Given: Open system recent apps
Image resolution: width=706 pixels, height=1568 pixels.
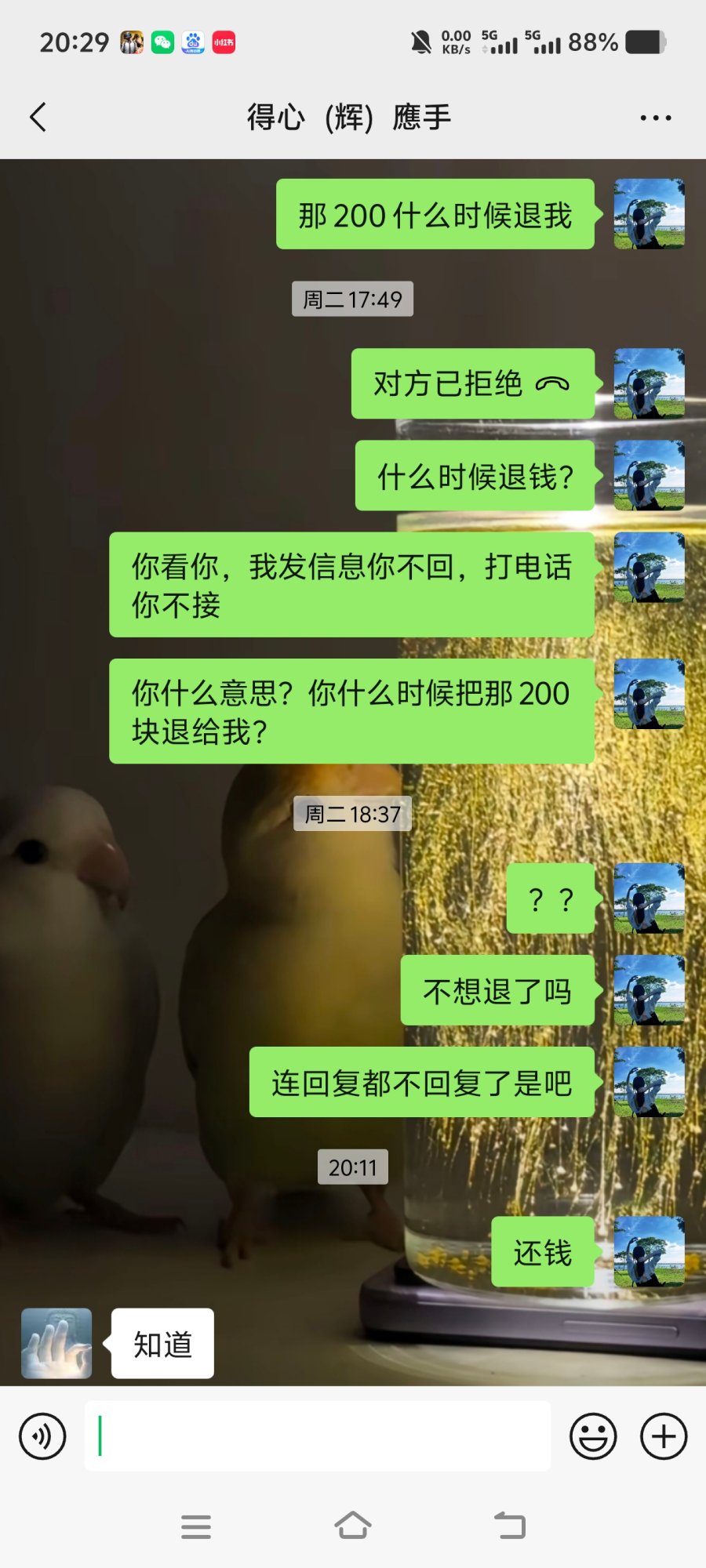Looking at the screenshot, I should 196,1526.
